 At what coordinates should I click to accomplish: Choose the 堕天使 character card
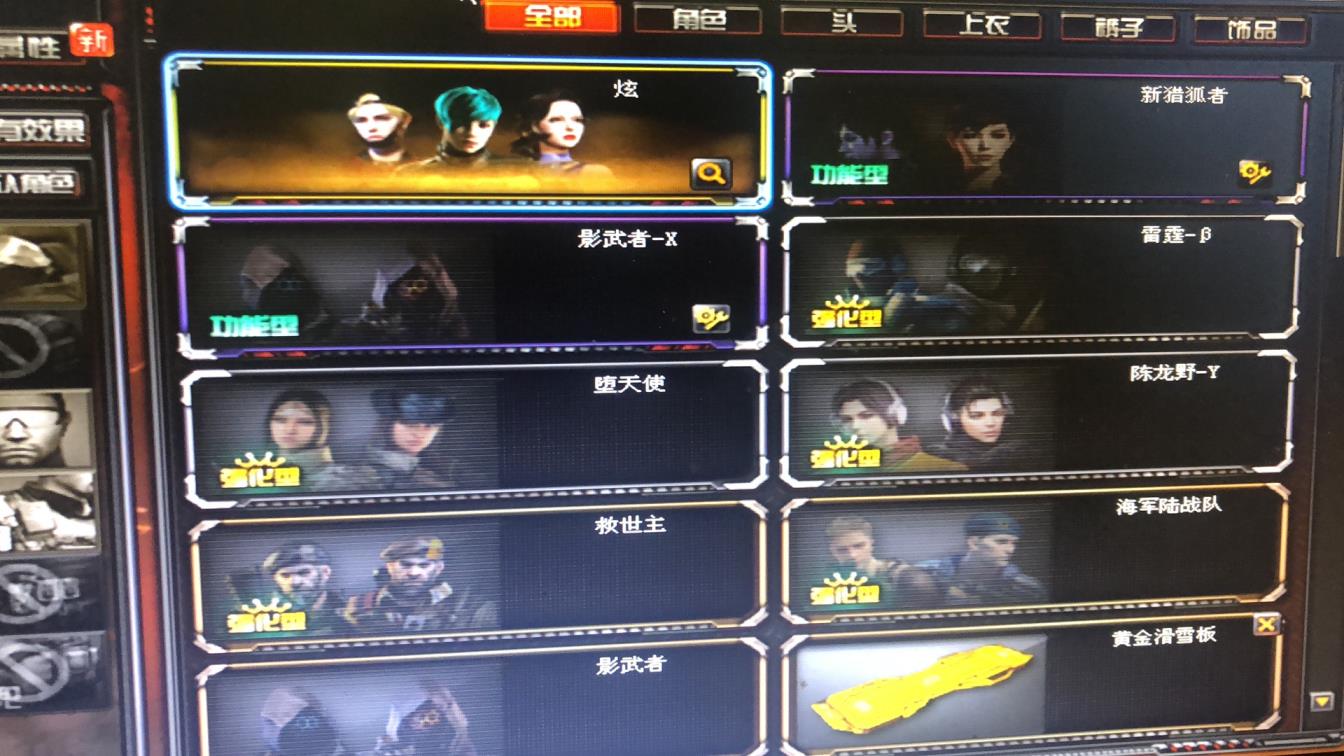coord(475,430)
